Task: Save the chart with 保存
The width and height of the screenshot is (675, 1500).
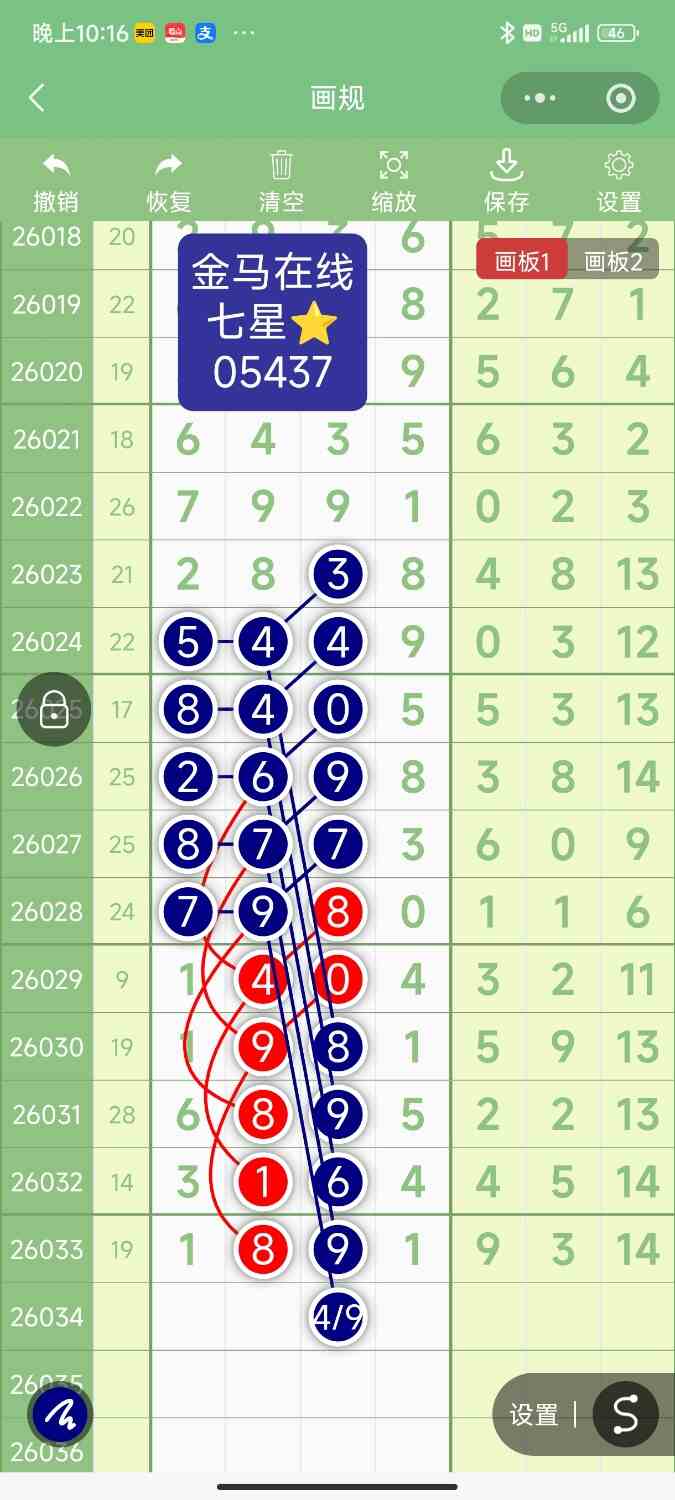Action: [506, 182]
